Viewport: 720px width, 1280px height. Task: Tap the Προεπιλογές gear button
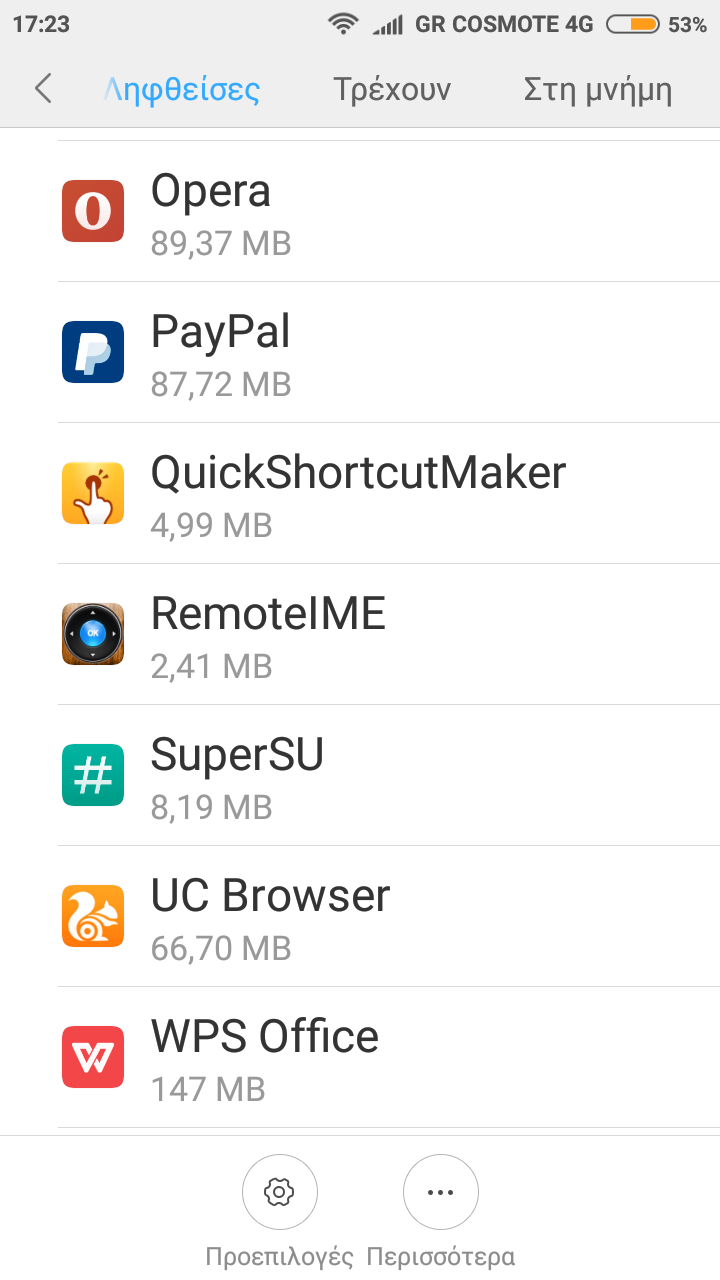click(x=280, y=1192)
